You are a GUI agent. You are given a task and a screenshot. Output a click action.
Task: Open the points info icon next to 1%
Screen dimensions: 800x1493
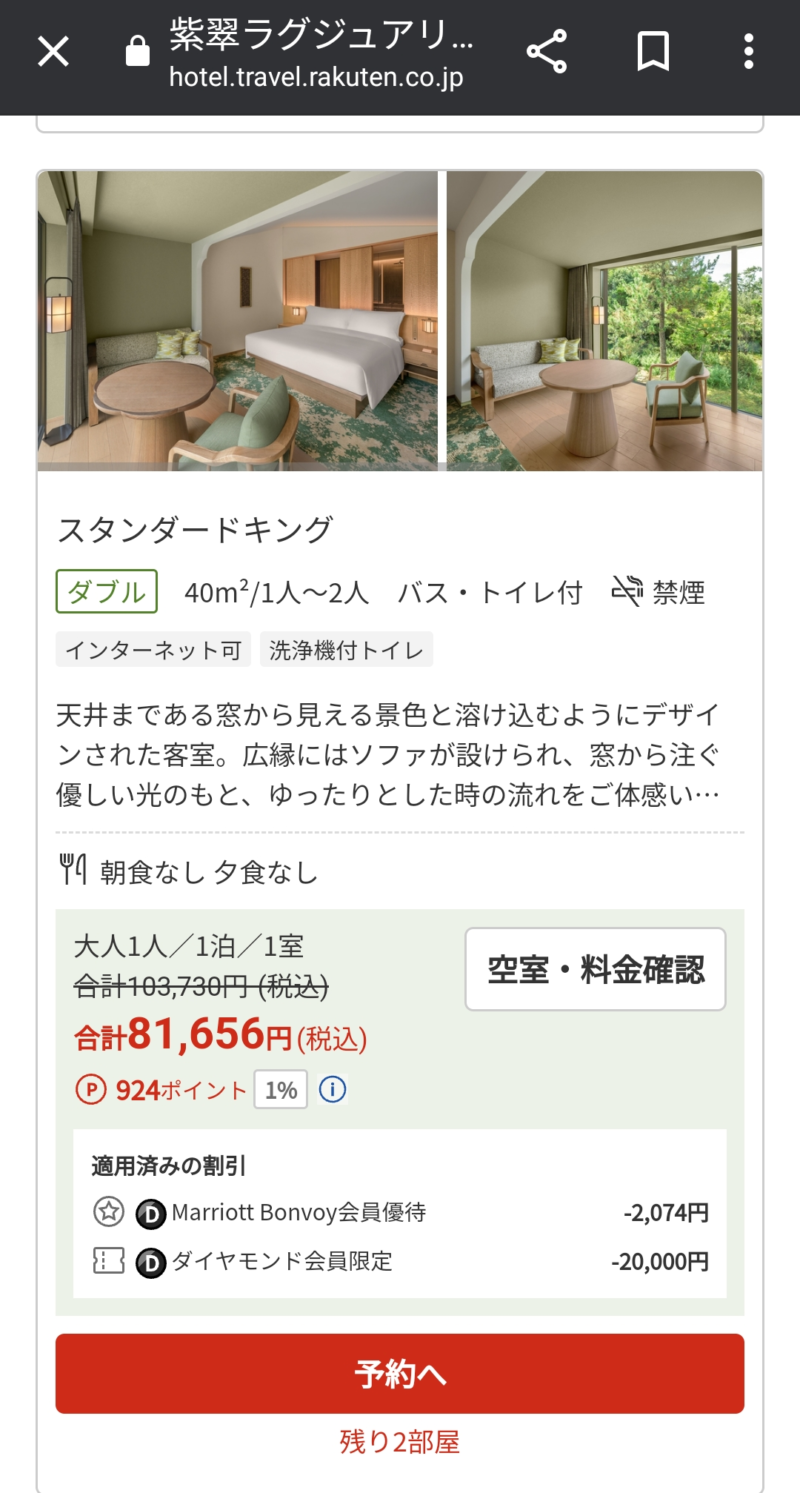(x=332, y=1089)
